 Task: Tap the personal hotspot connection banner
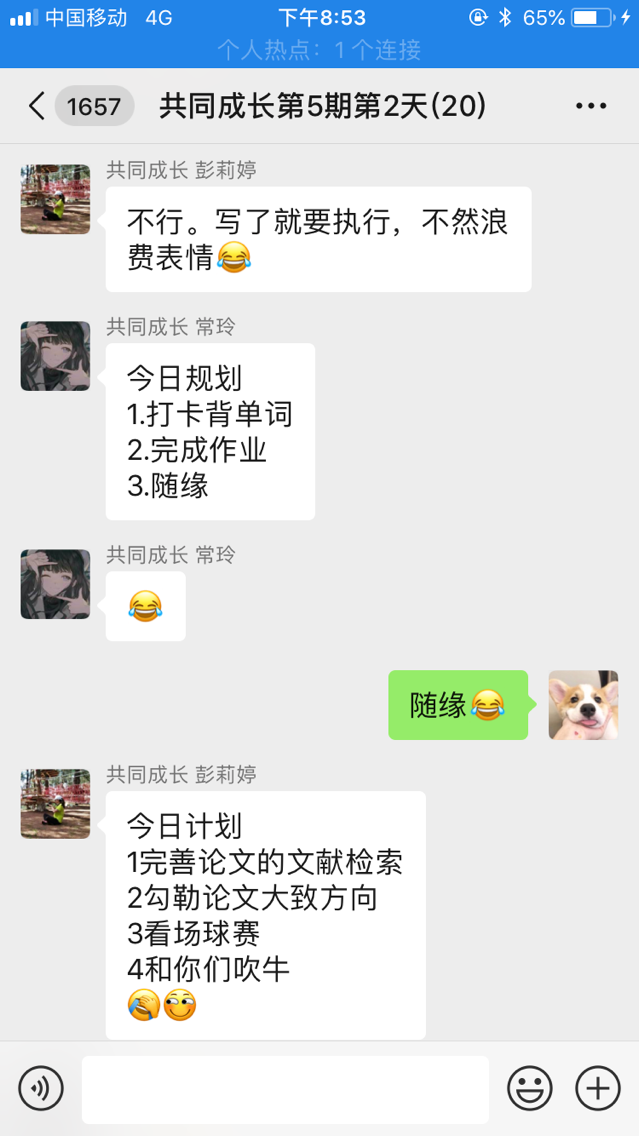coord(319,49)
